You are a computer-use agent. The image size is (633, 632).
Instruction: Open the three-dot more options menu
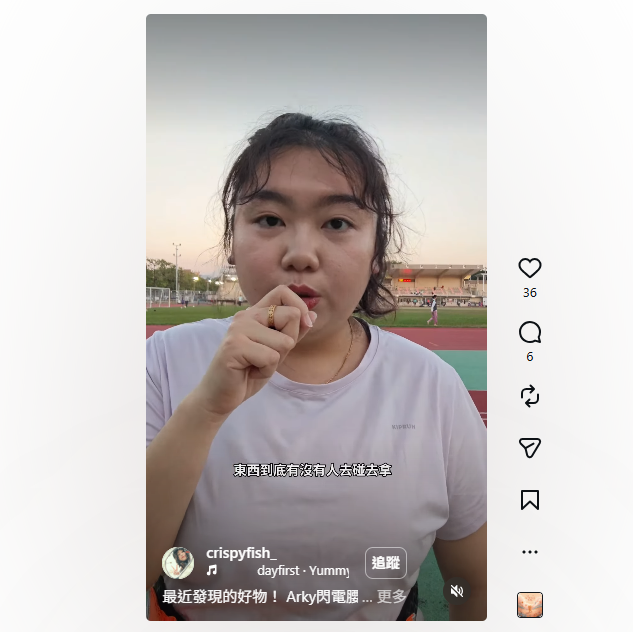pos(529,552)
